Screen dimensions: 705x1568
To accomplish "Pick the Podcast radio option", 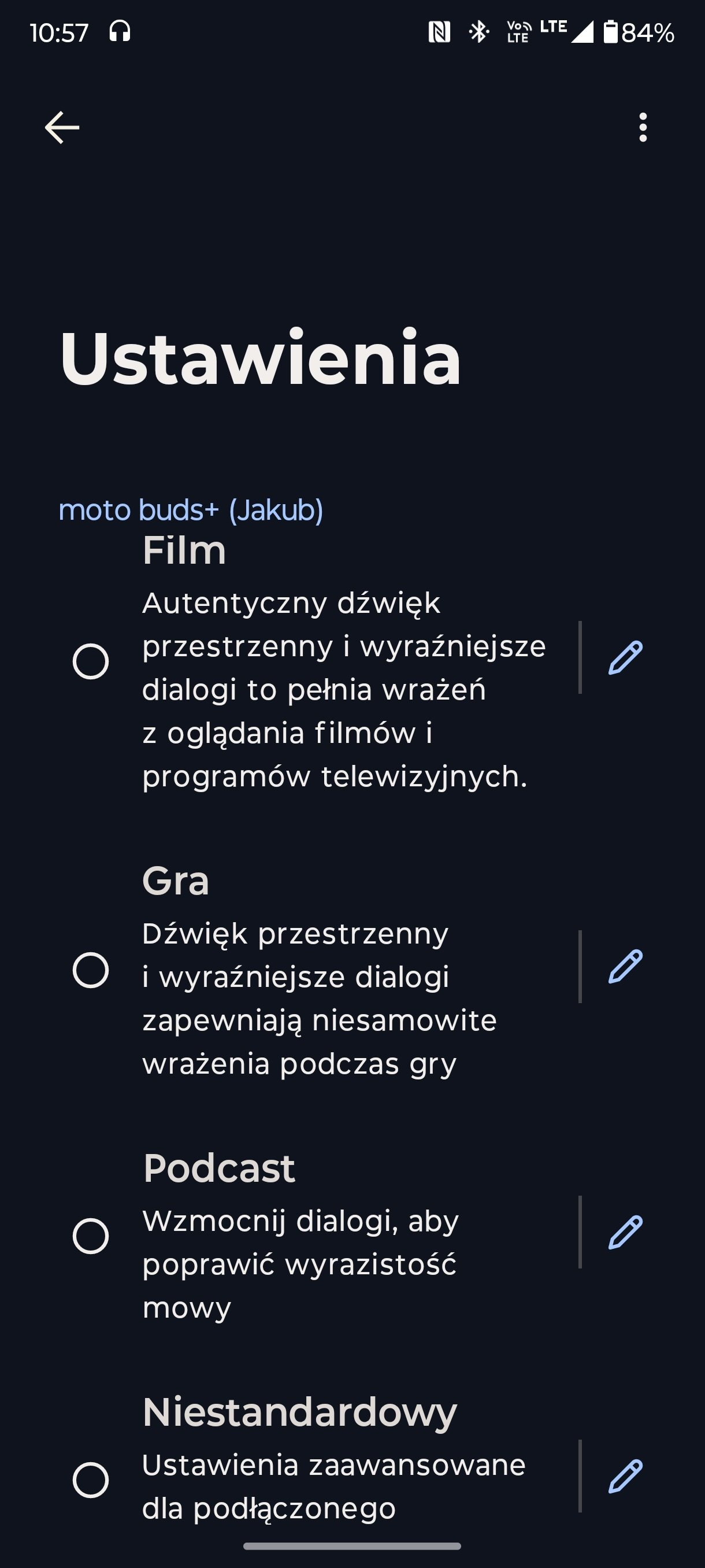I will (x=91, y=1236).
